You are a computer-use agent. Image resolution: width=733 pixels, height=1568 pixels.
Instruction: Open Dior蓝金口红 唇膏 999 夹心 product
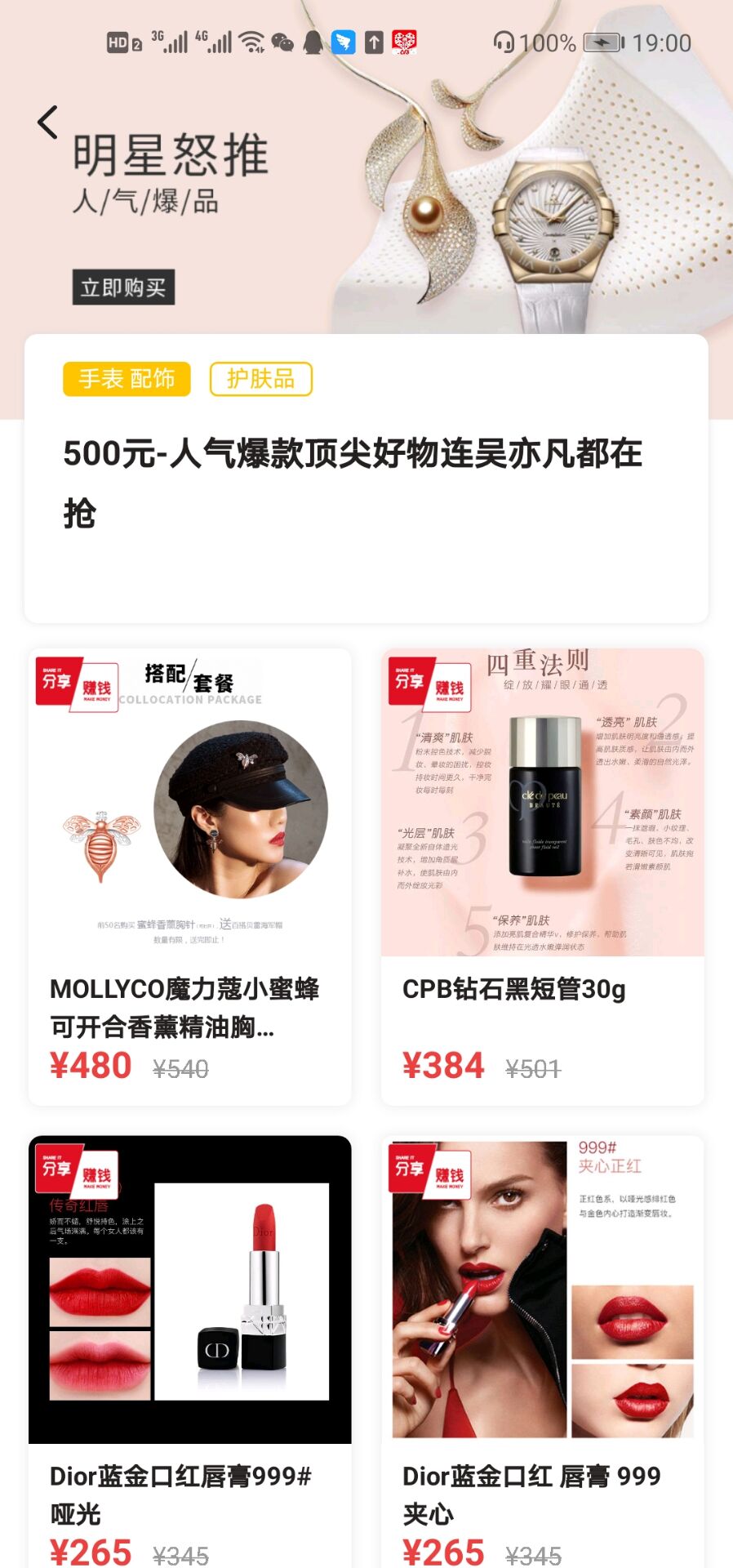click(x=542, y=1347)
